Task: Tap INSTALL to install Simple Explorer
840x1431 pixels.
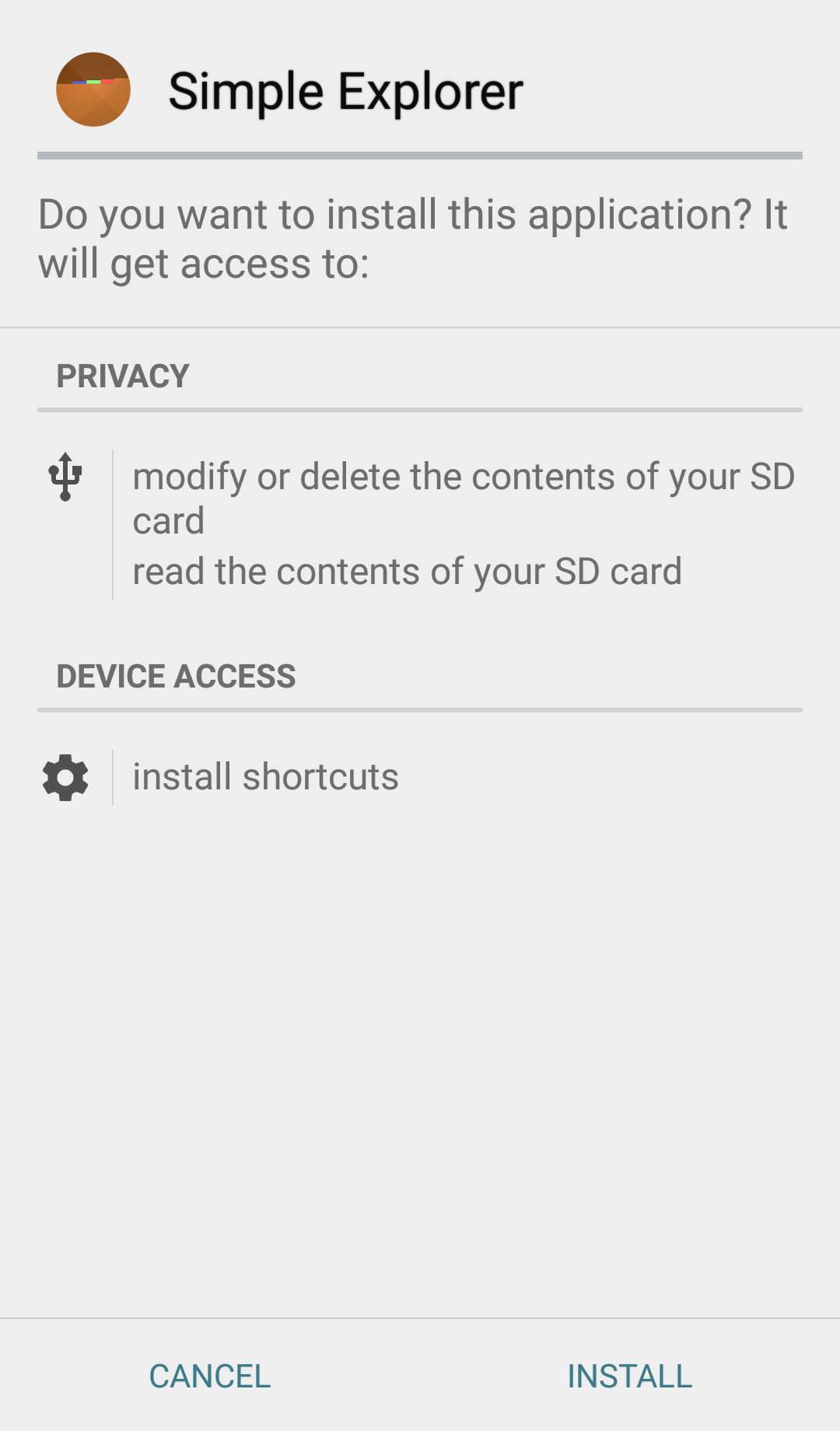Action: [629, 1376]
